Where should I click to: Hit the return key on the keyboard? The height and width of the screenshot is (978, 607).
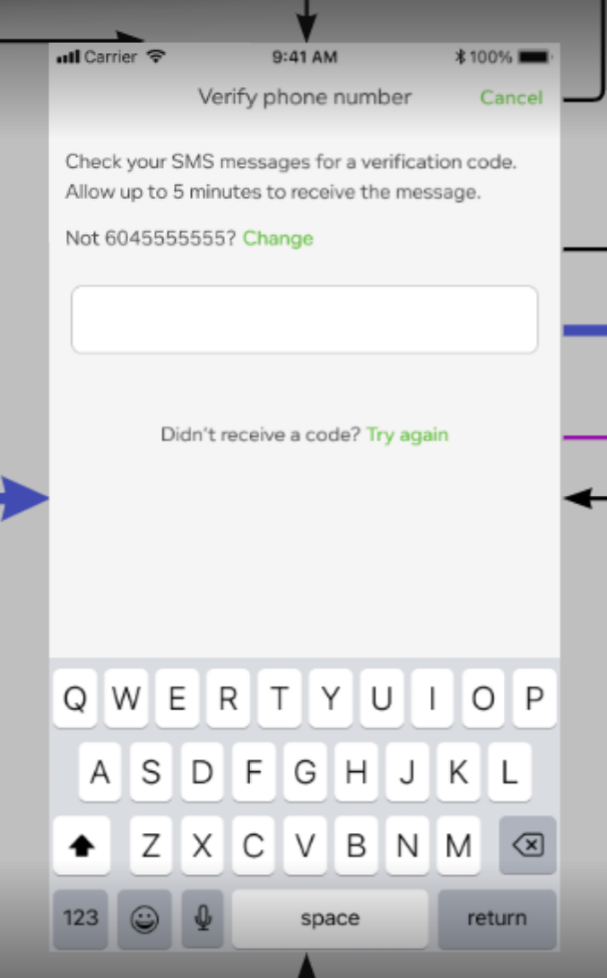click(x=497, y=918)
